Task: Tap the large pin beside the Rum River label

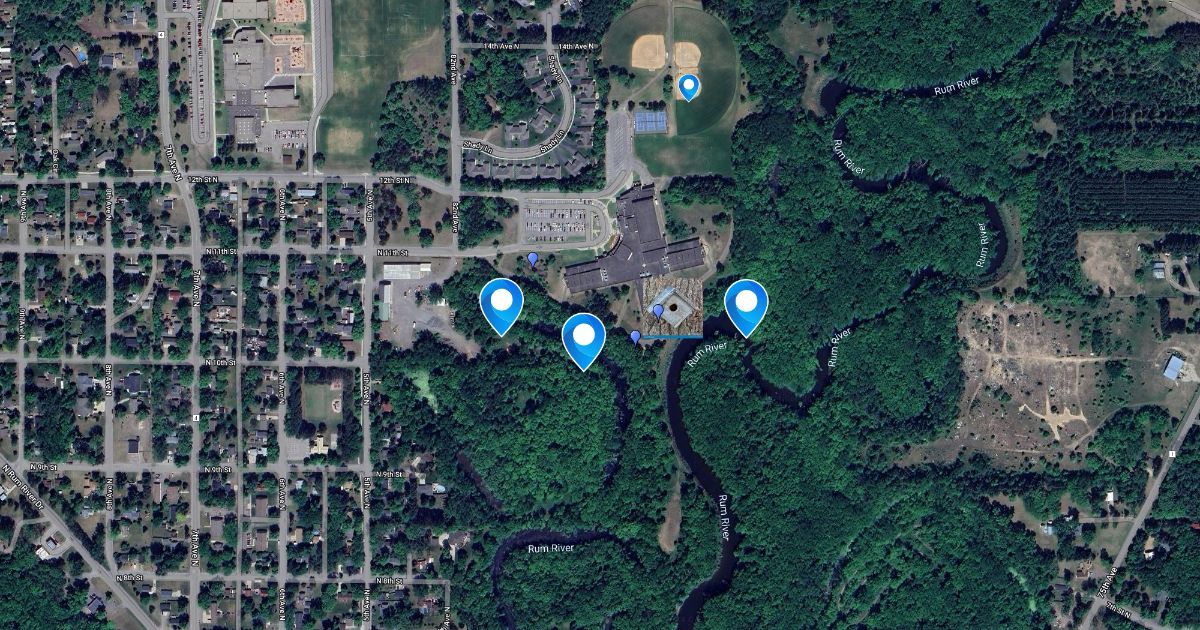Action: pos(745,305)
